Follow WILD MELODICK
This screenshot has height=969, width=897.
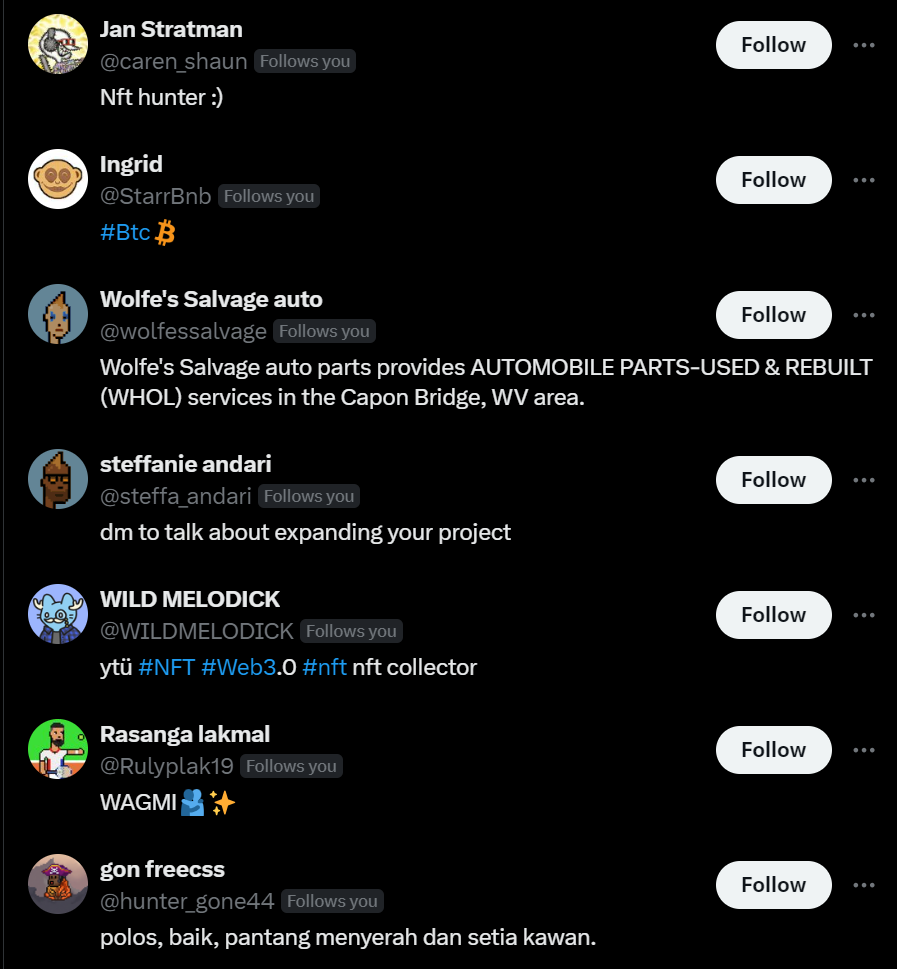coord(773,615)
